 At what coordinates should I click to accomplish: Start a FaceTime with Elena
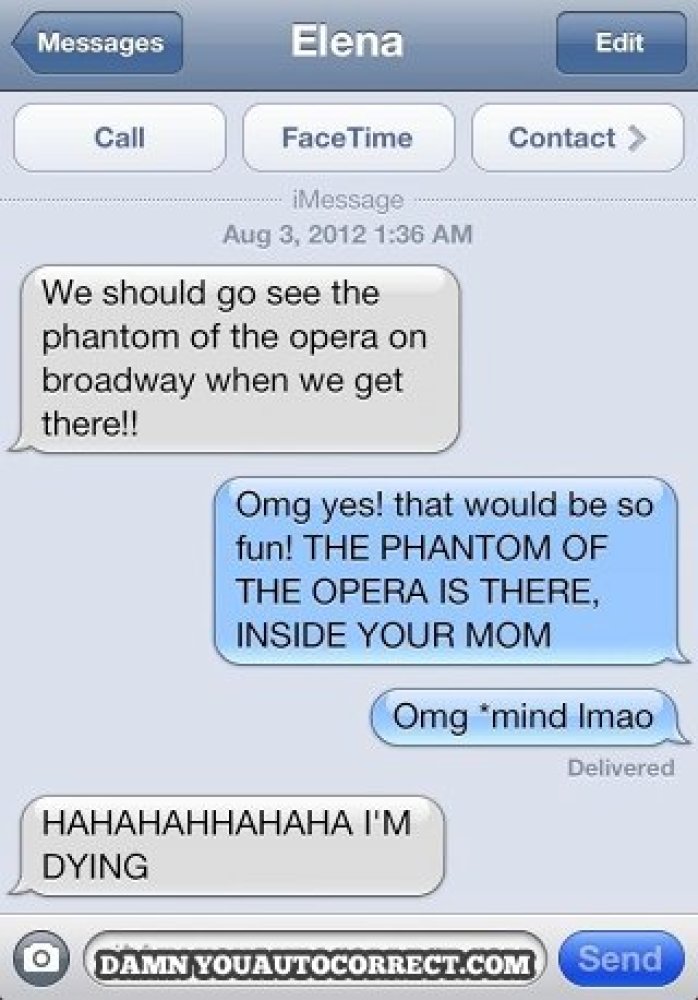pos(348,138)
